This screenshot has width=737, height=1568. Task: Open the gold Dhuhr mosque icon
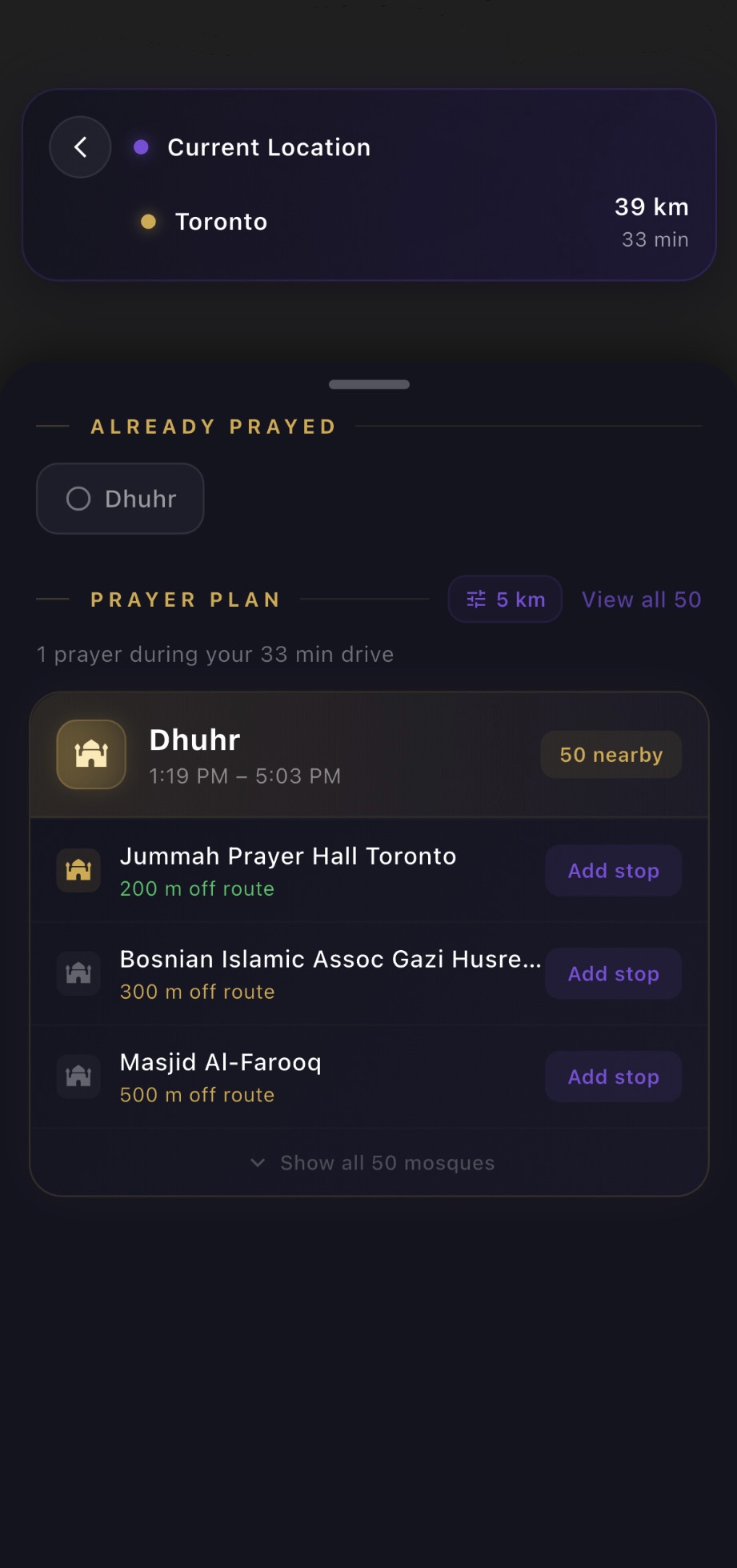90,754
